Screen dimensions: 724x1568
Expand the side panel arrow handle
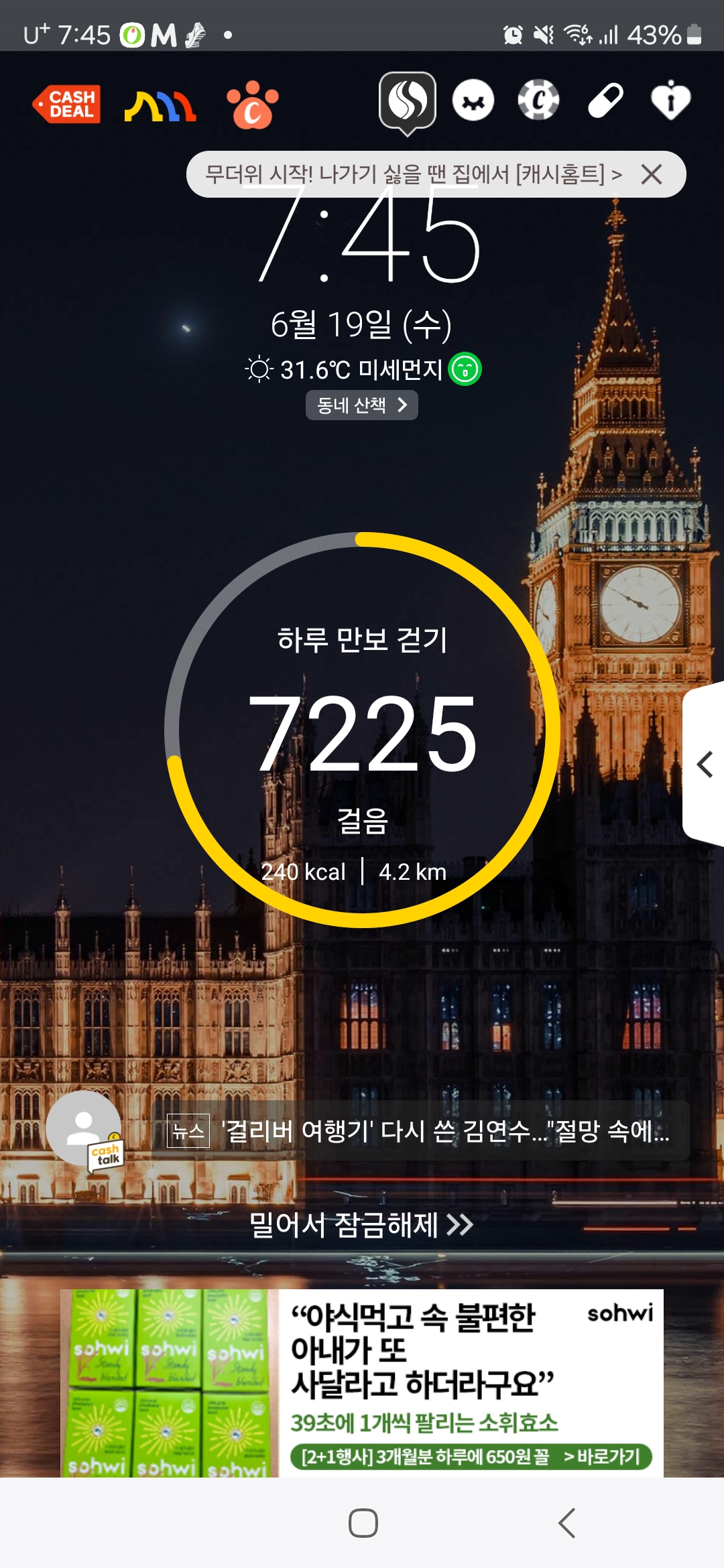point(704,764)
